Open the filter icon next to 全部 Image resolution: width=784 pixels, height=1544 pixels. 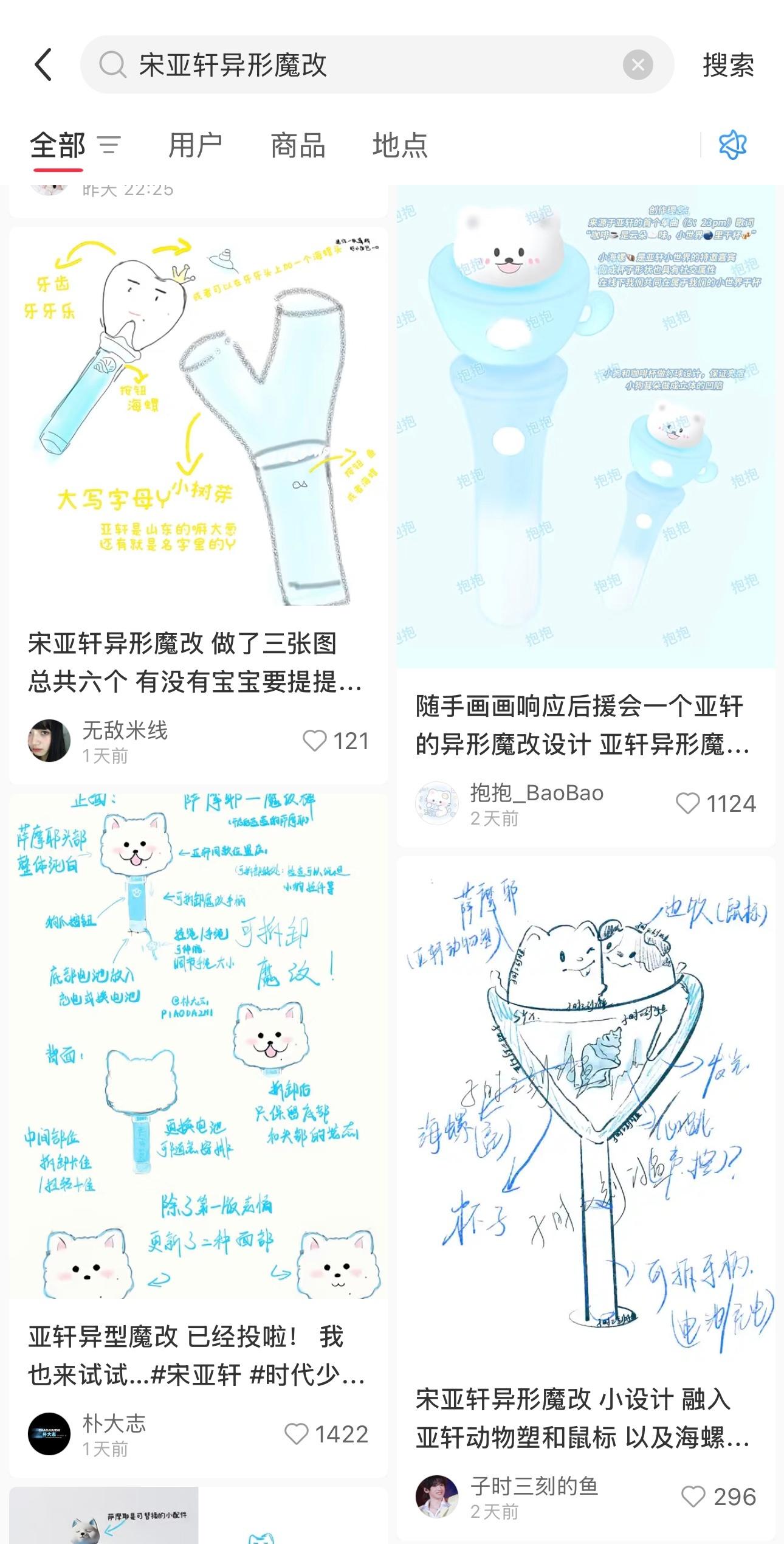pyautogui.click(x=109, y=145)
